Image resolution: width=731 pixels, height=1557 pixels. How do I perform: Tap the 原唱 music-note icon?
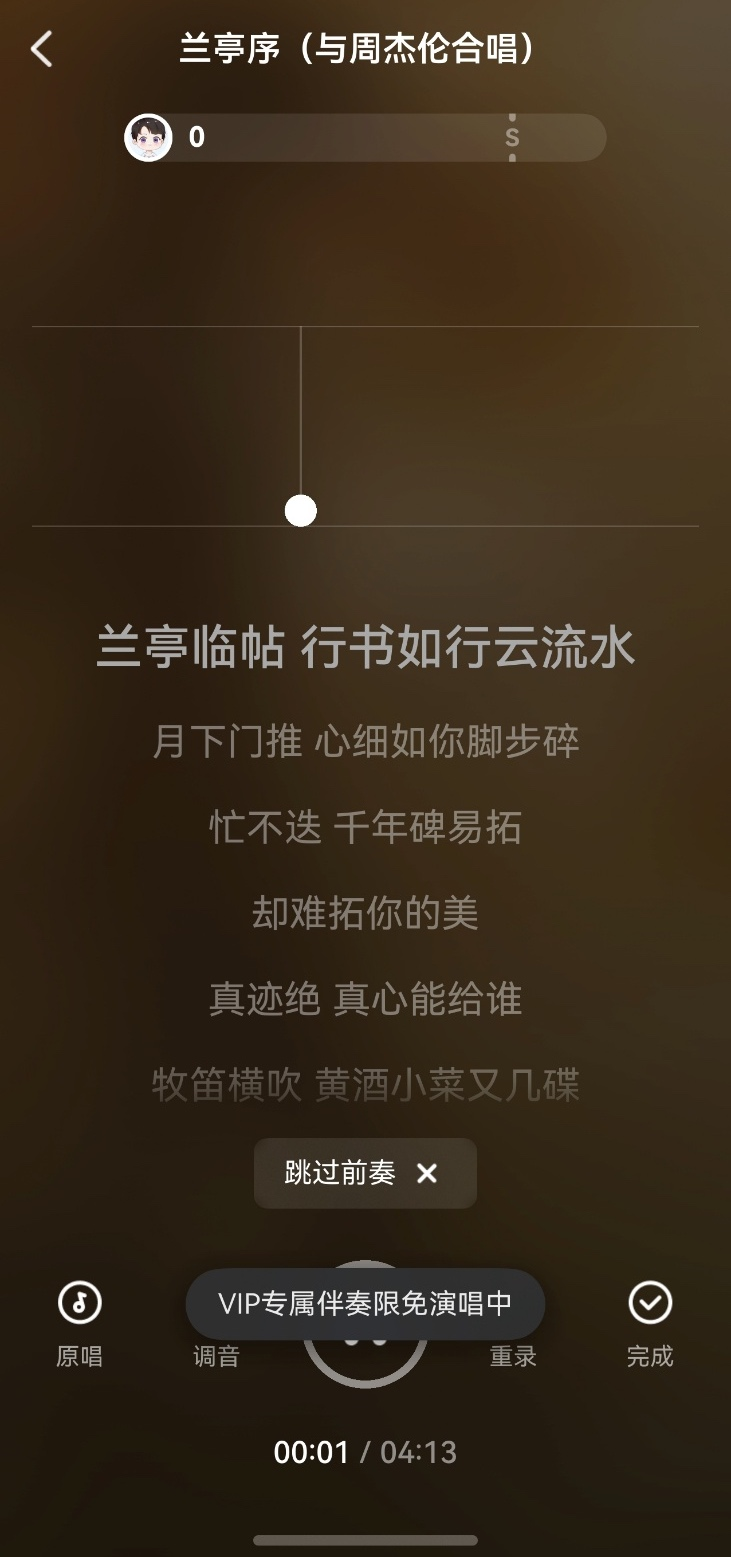[x=79, y=1303]
